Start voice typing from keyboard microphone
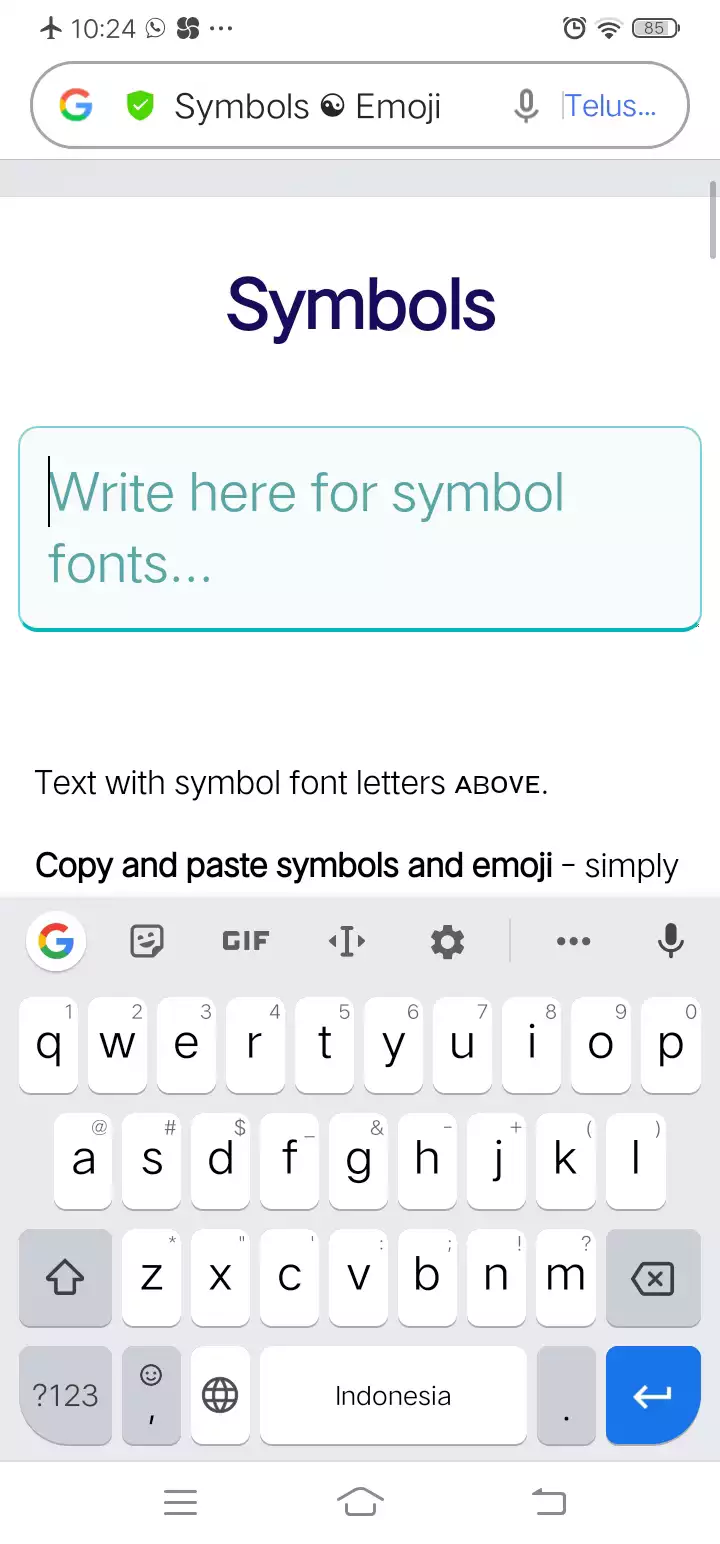Image resolution: width=720 pixels, height=1544 pixels. (x=671, y=941)
